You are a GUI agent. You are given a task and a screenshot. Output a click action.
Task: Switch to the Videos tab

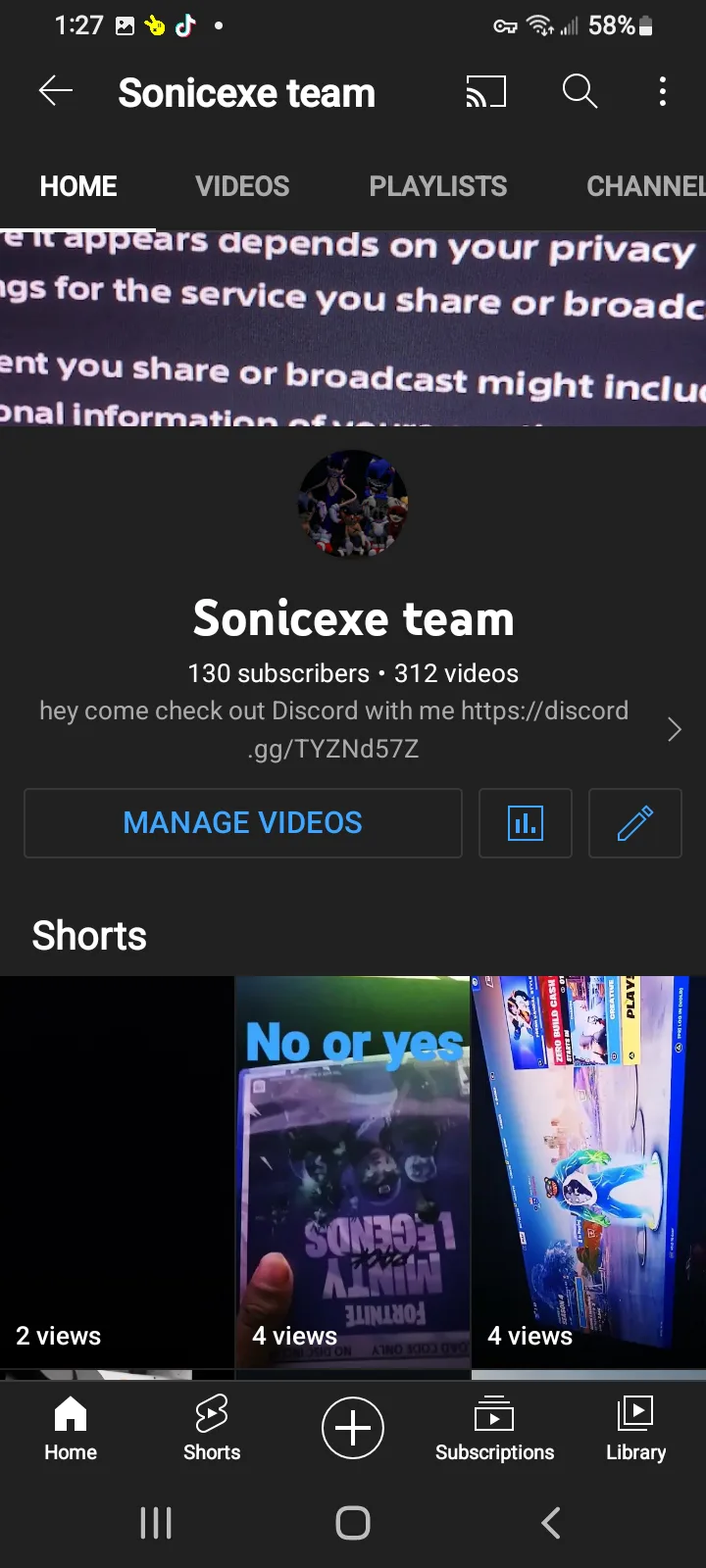242,186
